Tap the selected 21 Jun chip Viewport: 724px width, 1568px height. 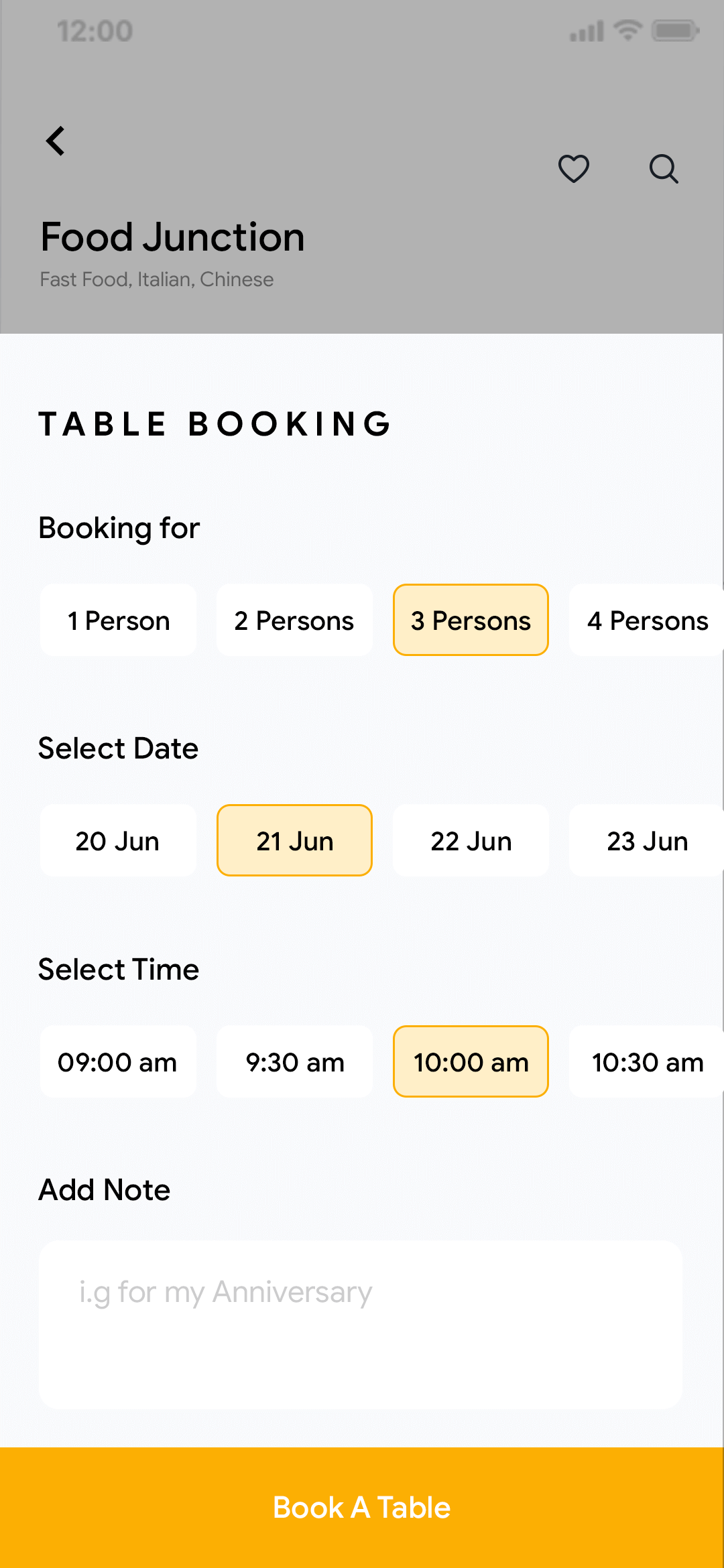(294, 840)
